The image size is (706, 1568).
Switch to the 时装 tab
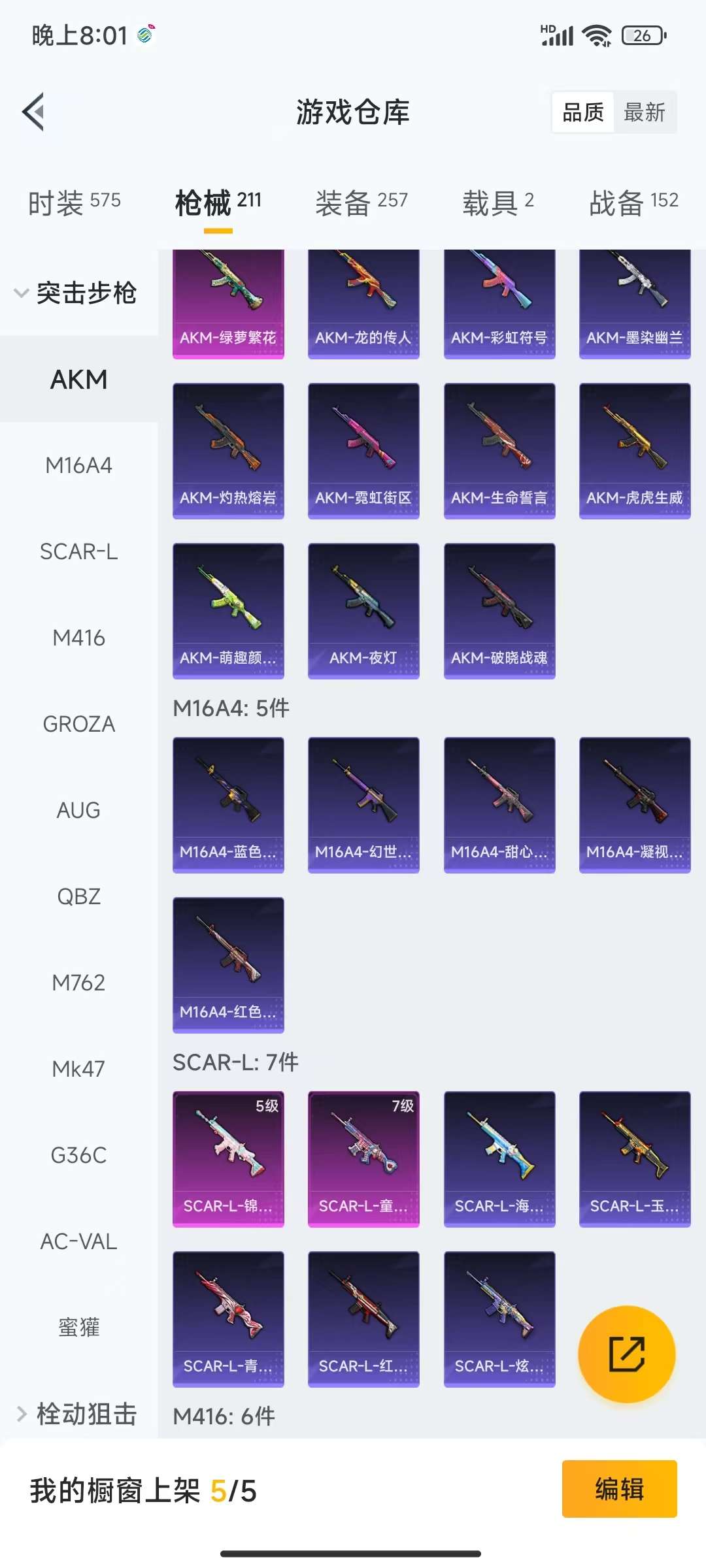74,203
